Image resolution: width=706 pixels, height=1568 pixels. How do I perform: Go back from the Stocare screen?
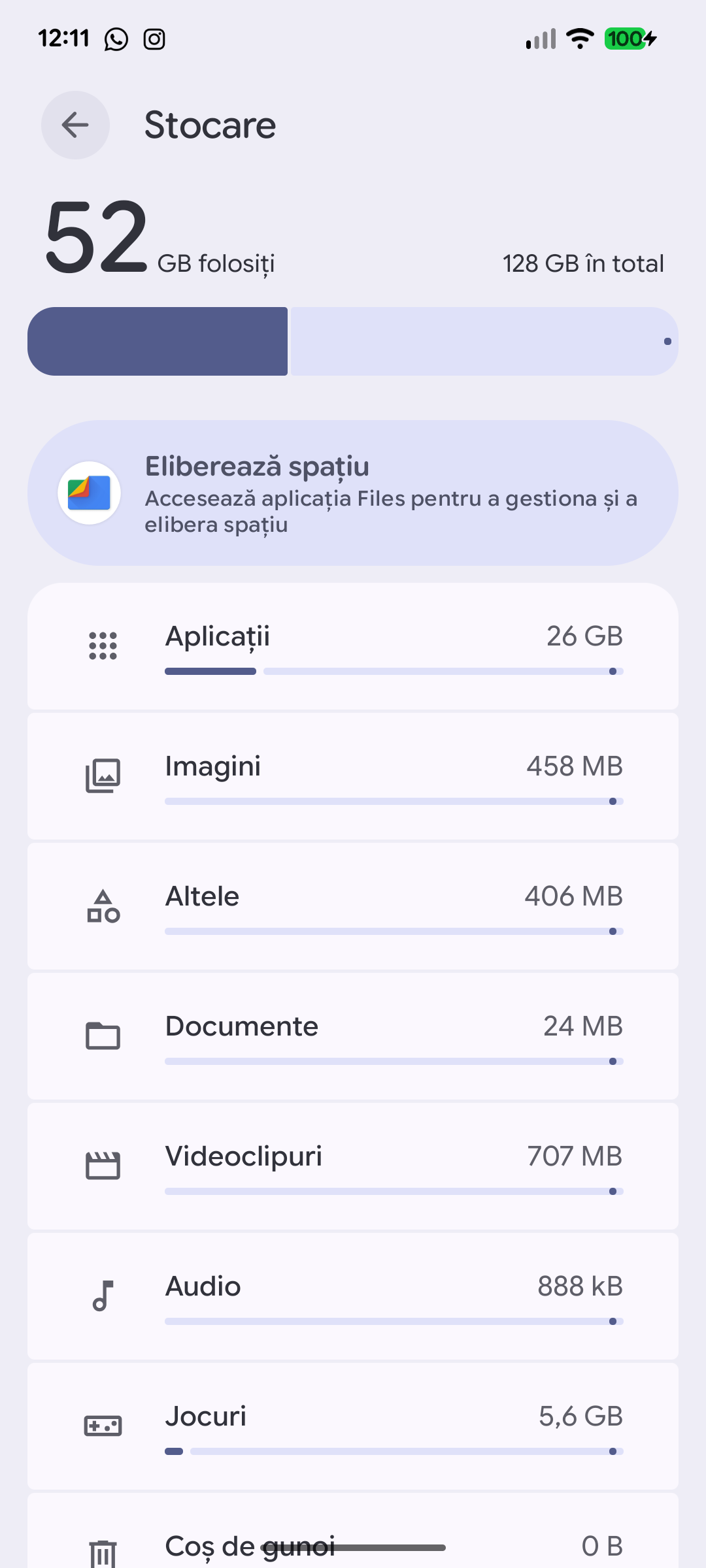pyautogui.click(x=75, y=125)
